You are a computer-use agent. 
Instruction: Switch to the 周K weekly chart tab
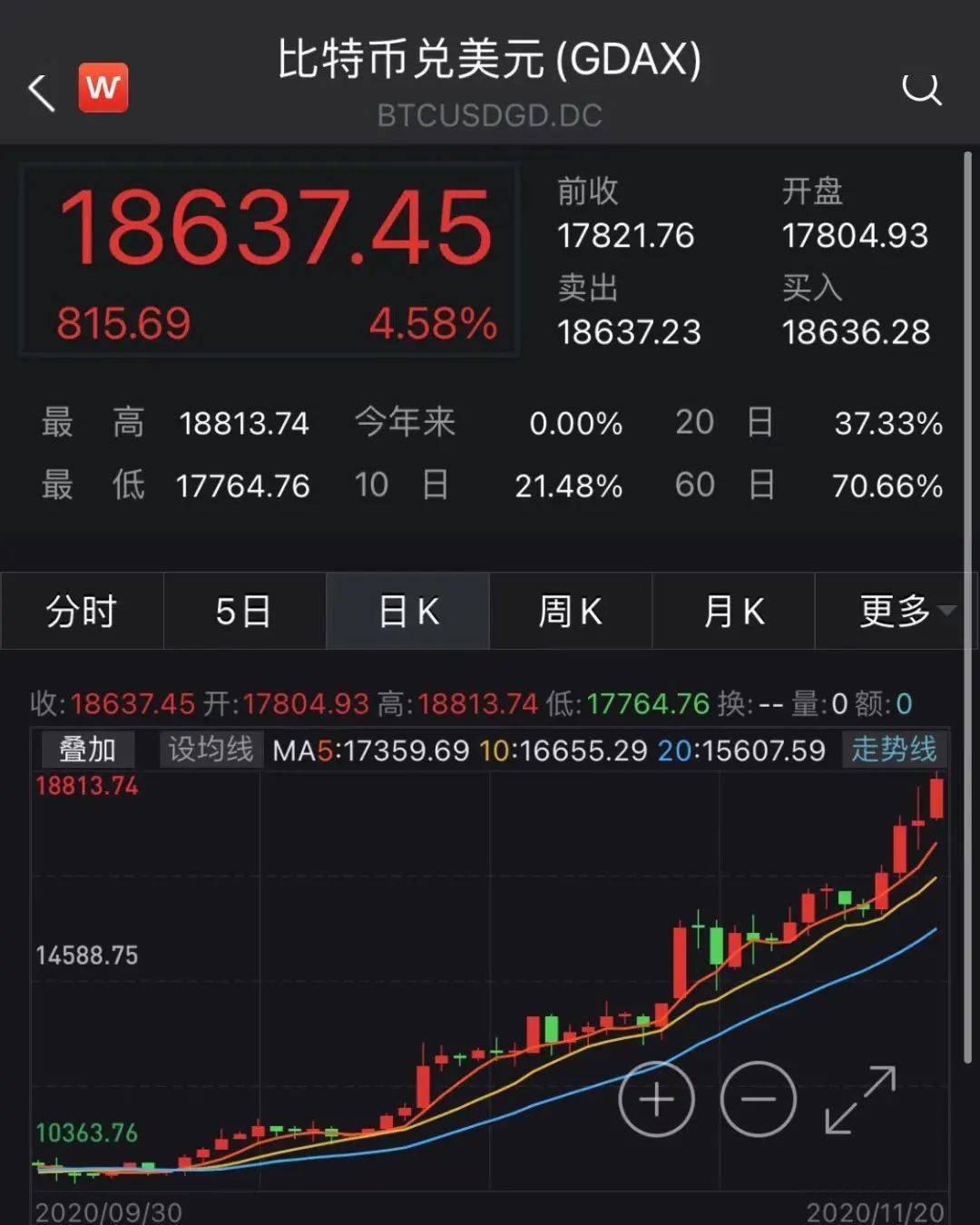[x=571, y=612]
